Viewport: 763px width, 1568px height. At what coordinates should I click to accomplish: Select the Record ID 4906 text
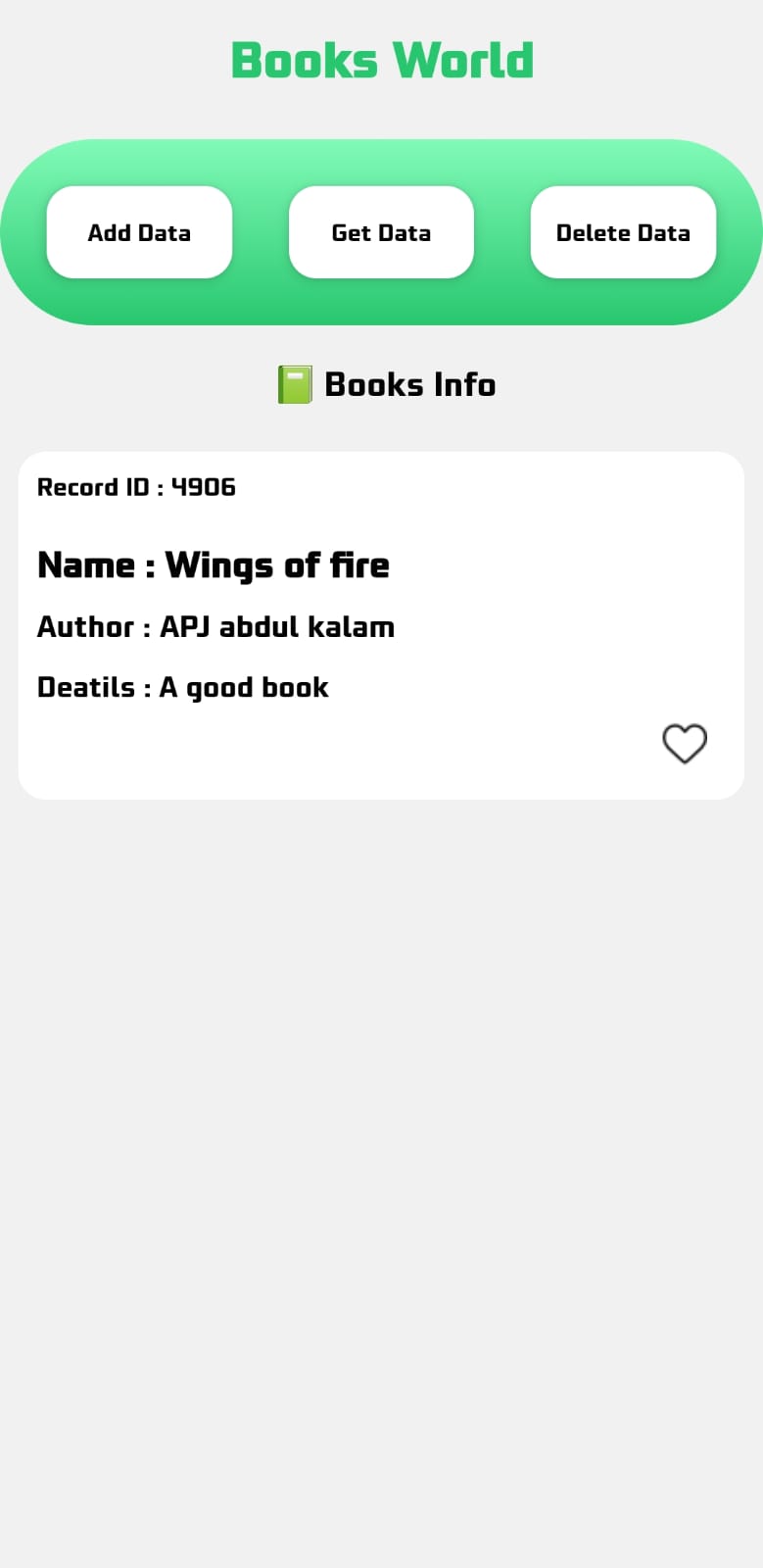(136, 487)
